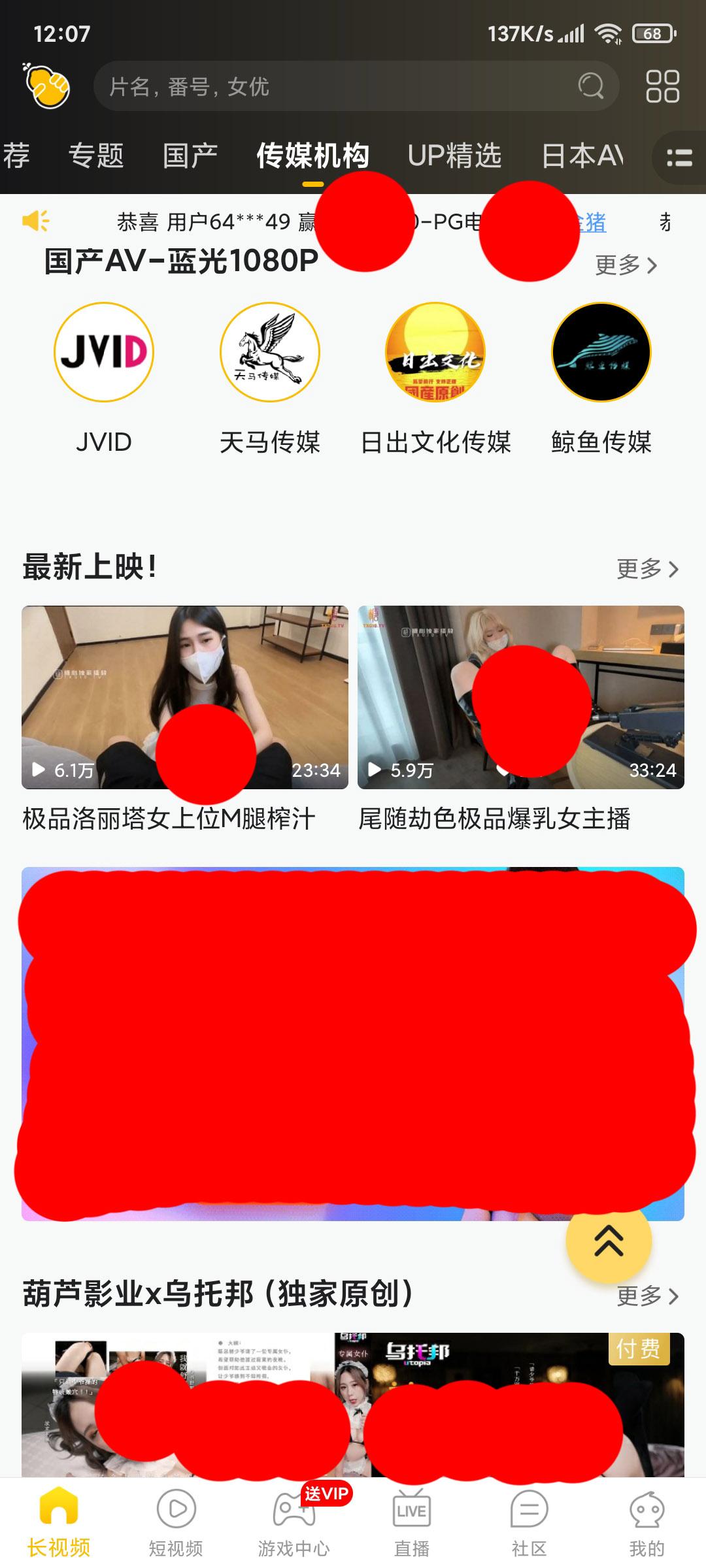Open the 日出文化传媒 studio page
Image resolution: width=706 pixels, height=1568 pixels.
point(435,353)
